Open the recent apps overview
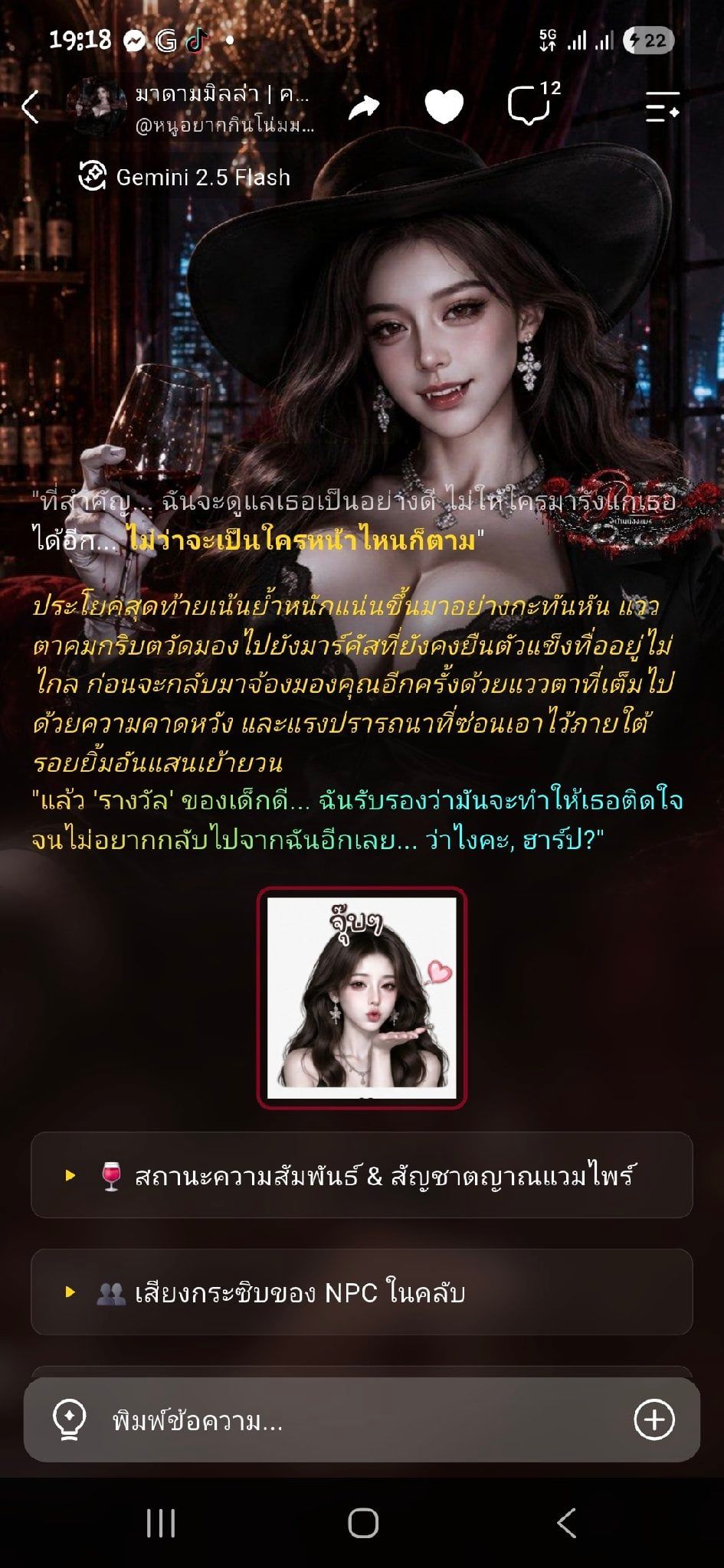 (161, 1524)
